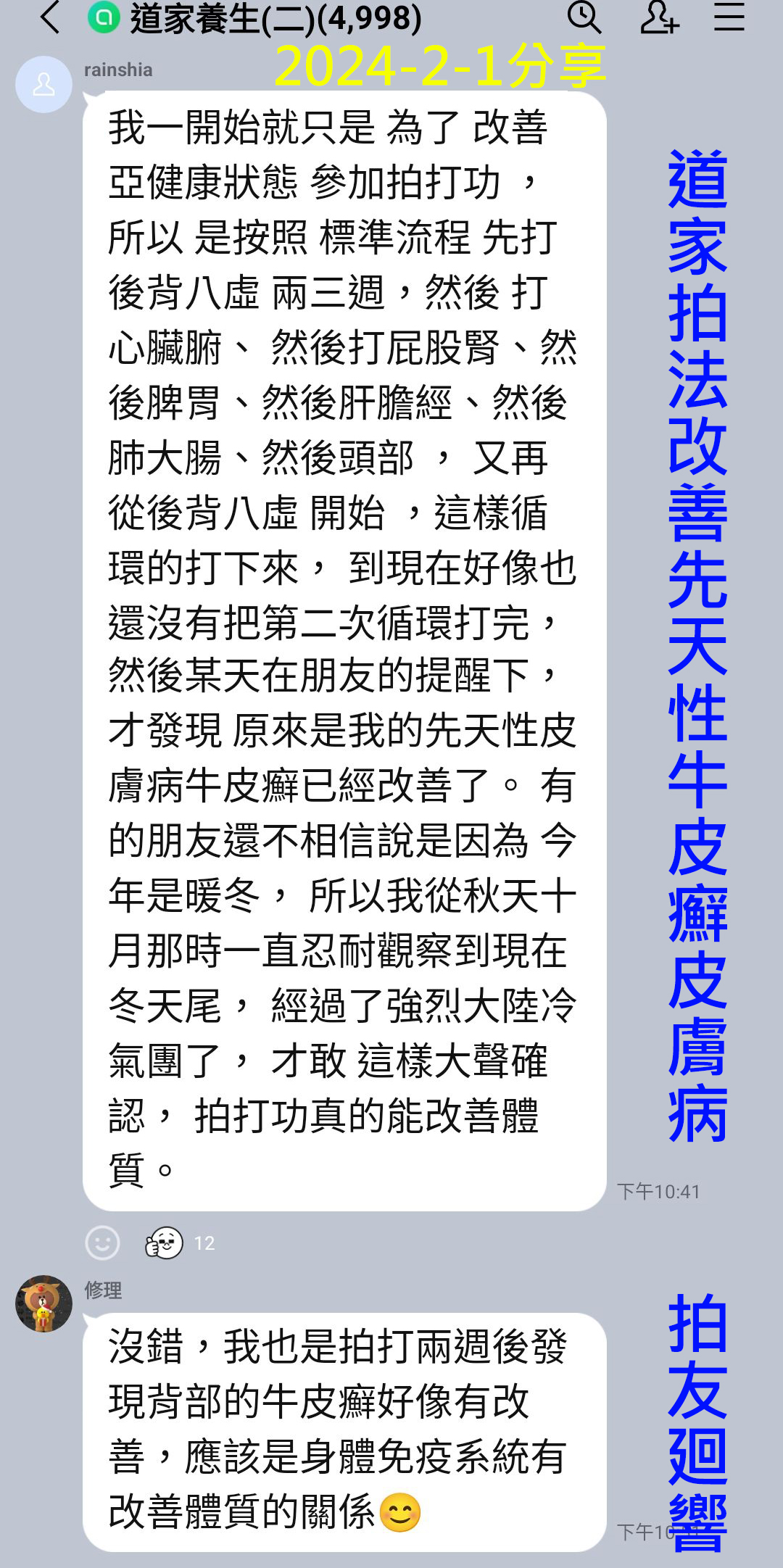Invite a new member to the group
The width and height of the screenshot is (783, 1568).
(x=658, y=17)
